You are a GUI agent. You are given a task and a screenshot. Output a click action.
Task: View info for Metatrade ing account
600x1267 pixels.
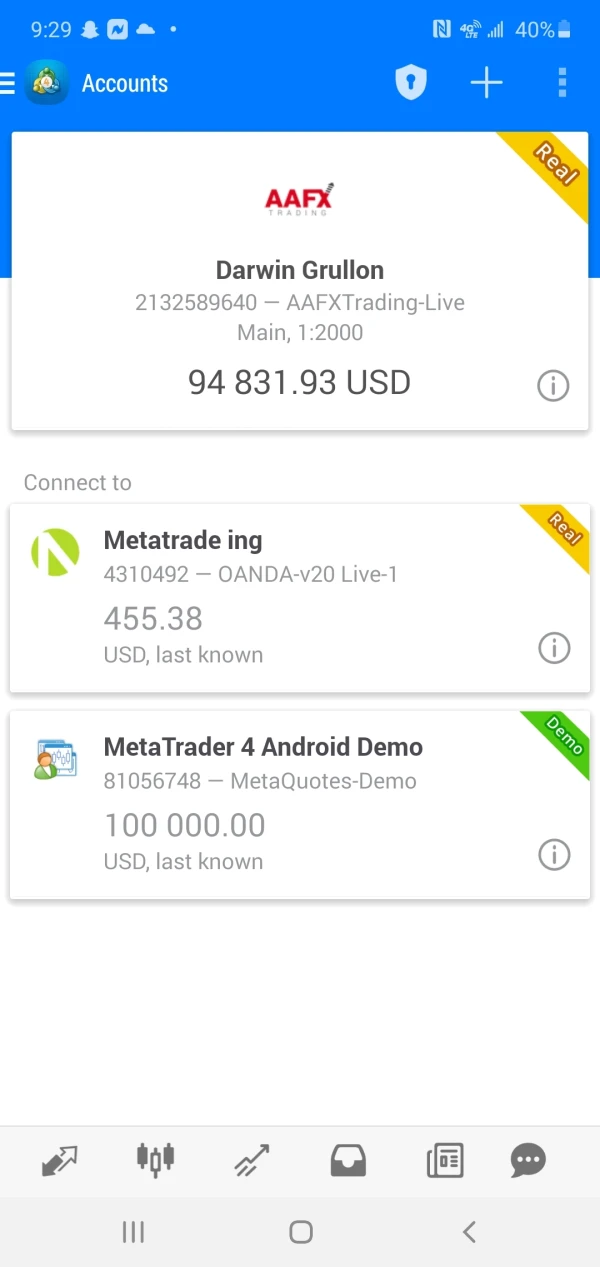554,649
